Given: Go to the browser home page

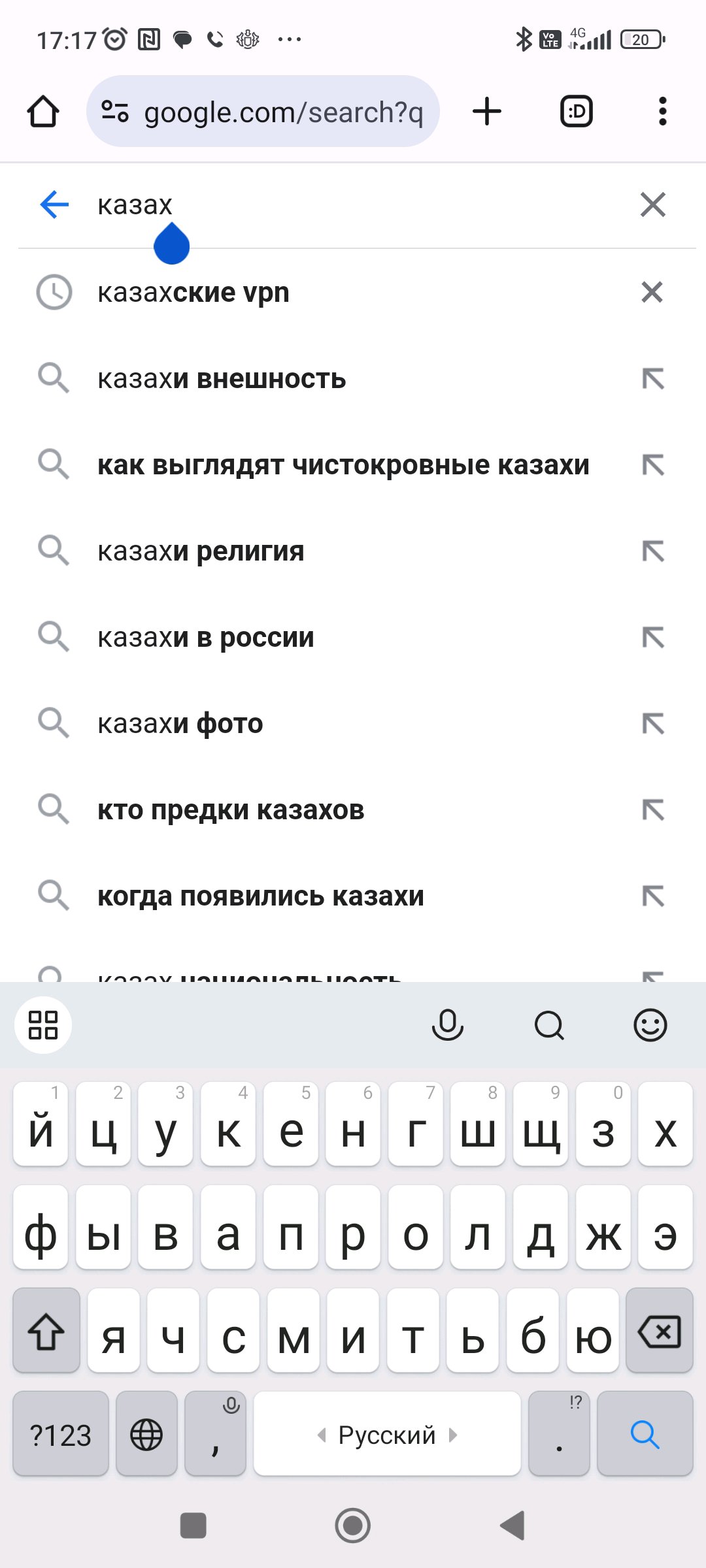Looking at the screenshot, I should (x=43, y=112).
